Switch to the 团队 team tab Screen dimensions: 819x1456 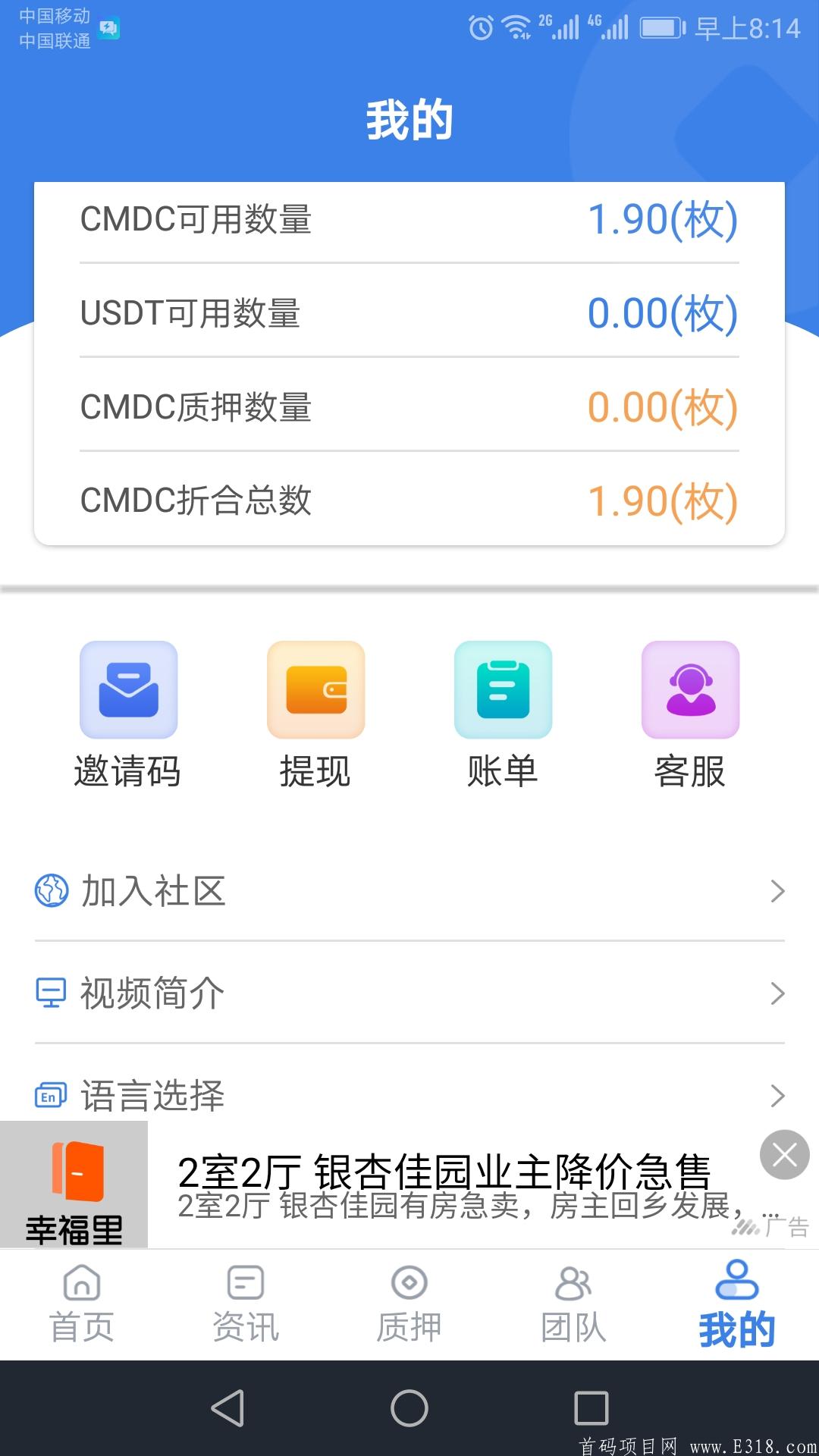pos(573,1304)
